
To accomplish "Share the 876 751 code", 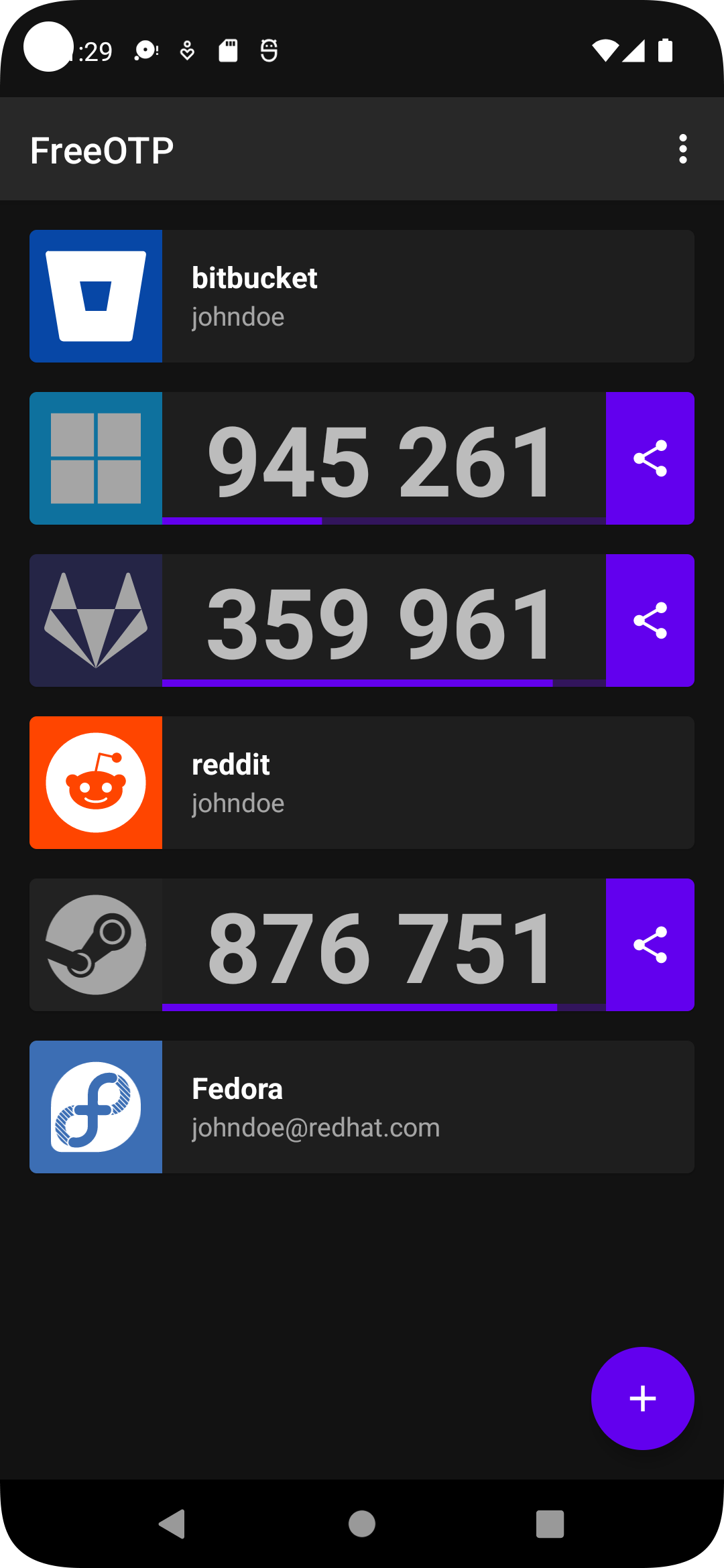I will tap(650, 945).
